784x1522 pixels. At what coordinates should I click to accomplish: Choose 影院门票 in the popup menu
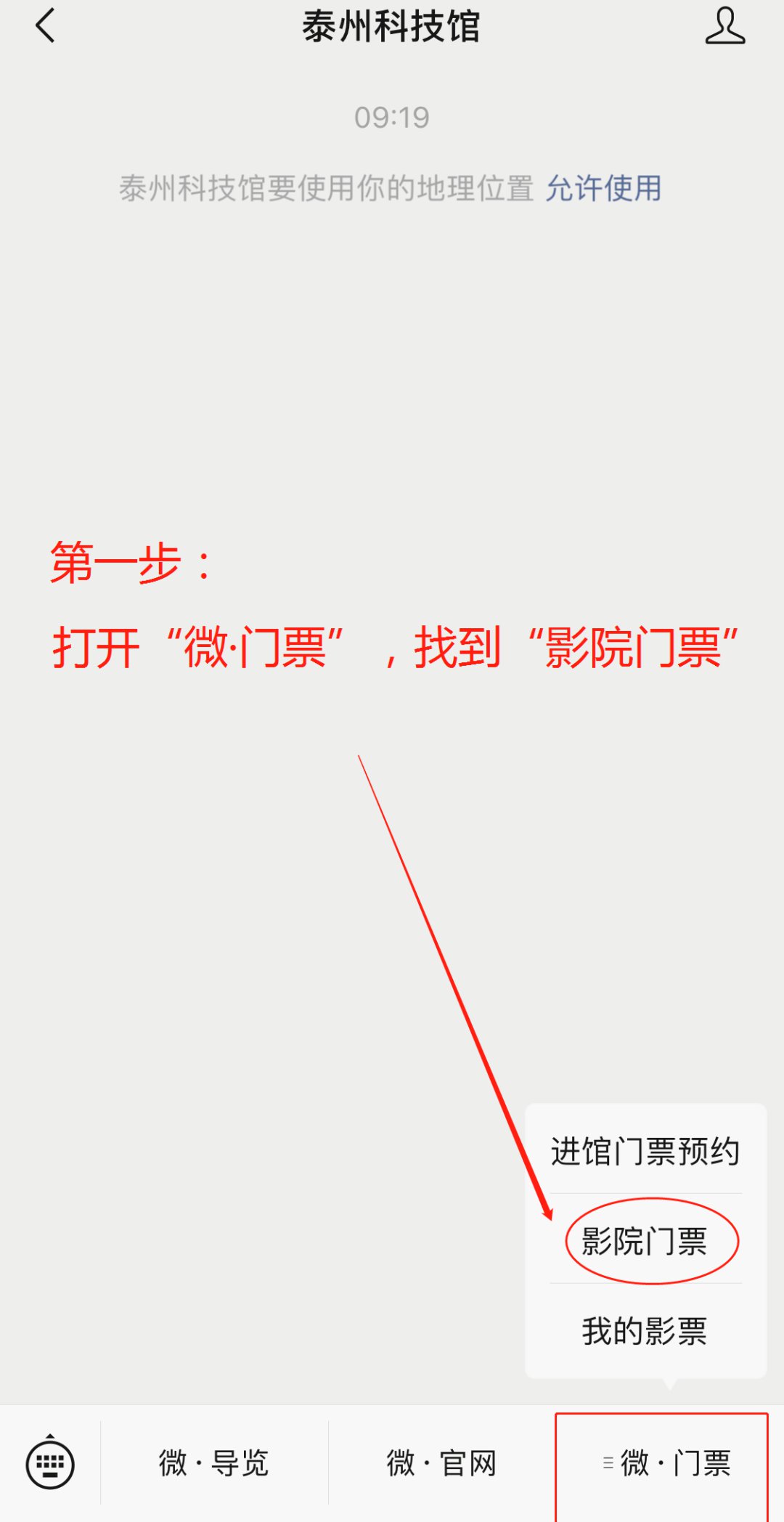tap(645, 1241)
